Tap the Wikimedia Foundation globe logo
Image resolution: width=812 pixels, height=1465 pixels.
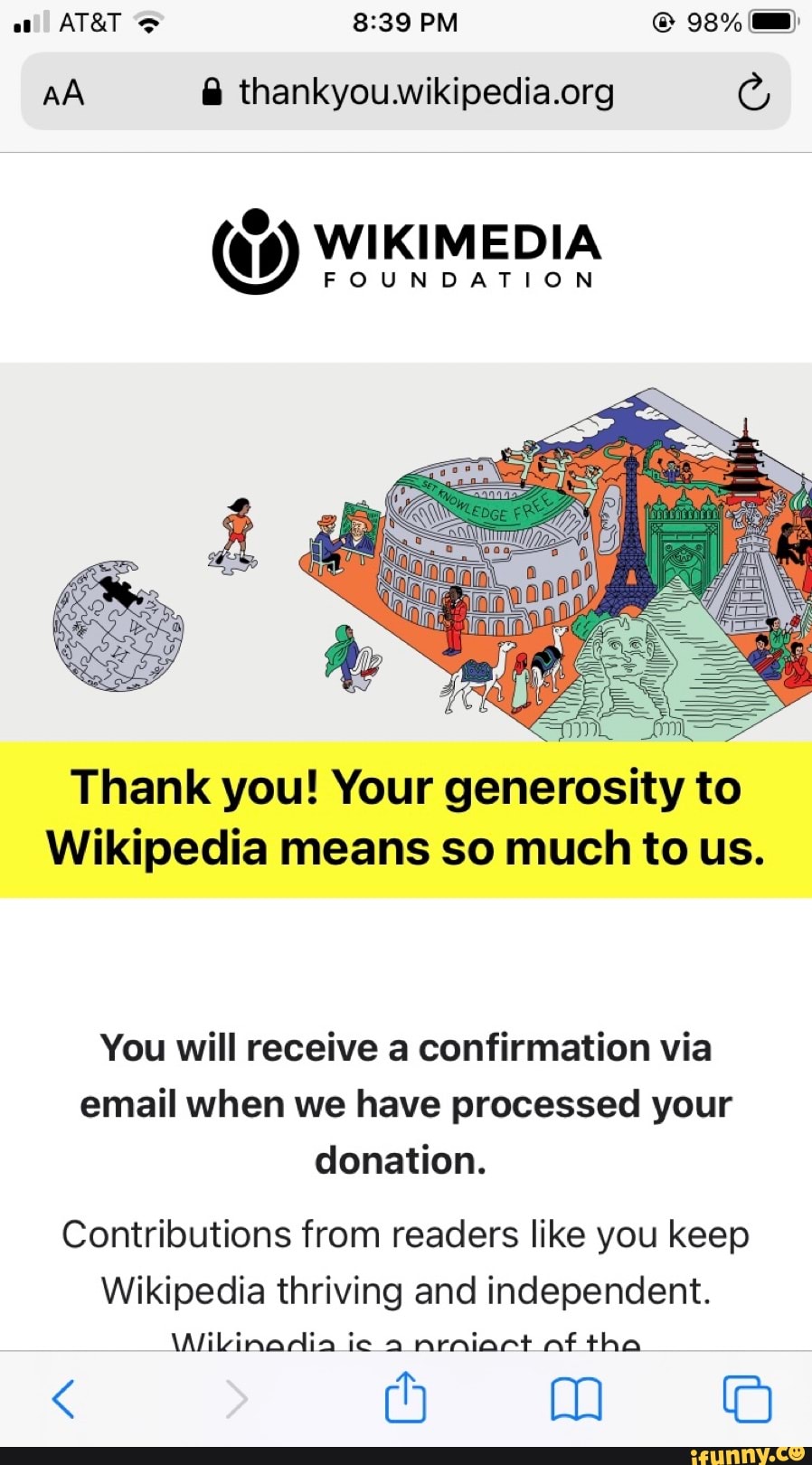coord(256,250)
